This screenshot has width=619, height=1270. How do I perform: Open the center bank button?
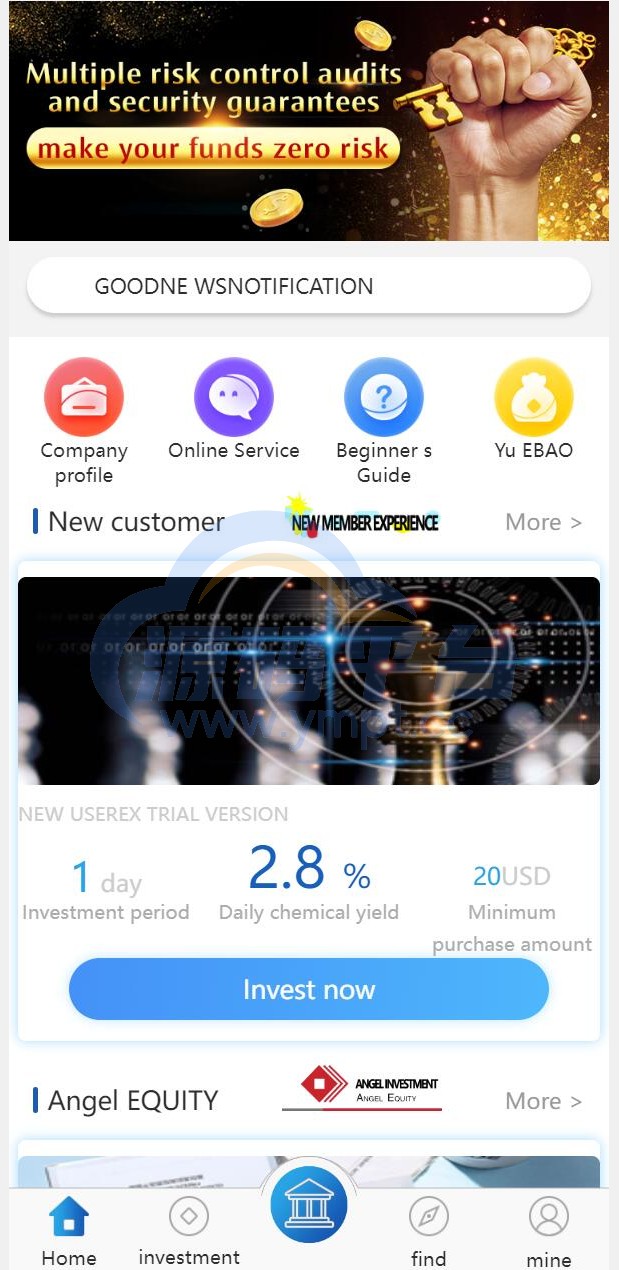point(308,1205)
